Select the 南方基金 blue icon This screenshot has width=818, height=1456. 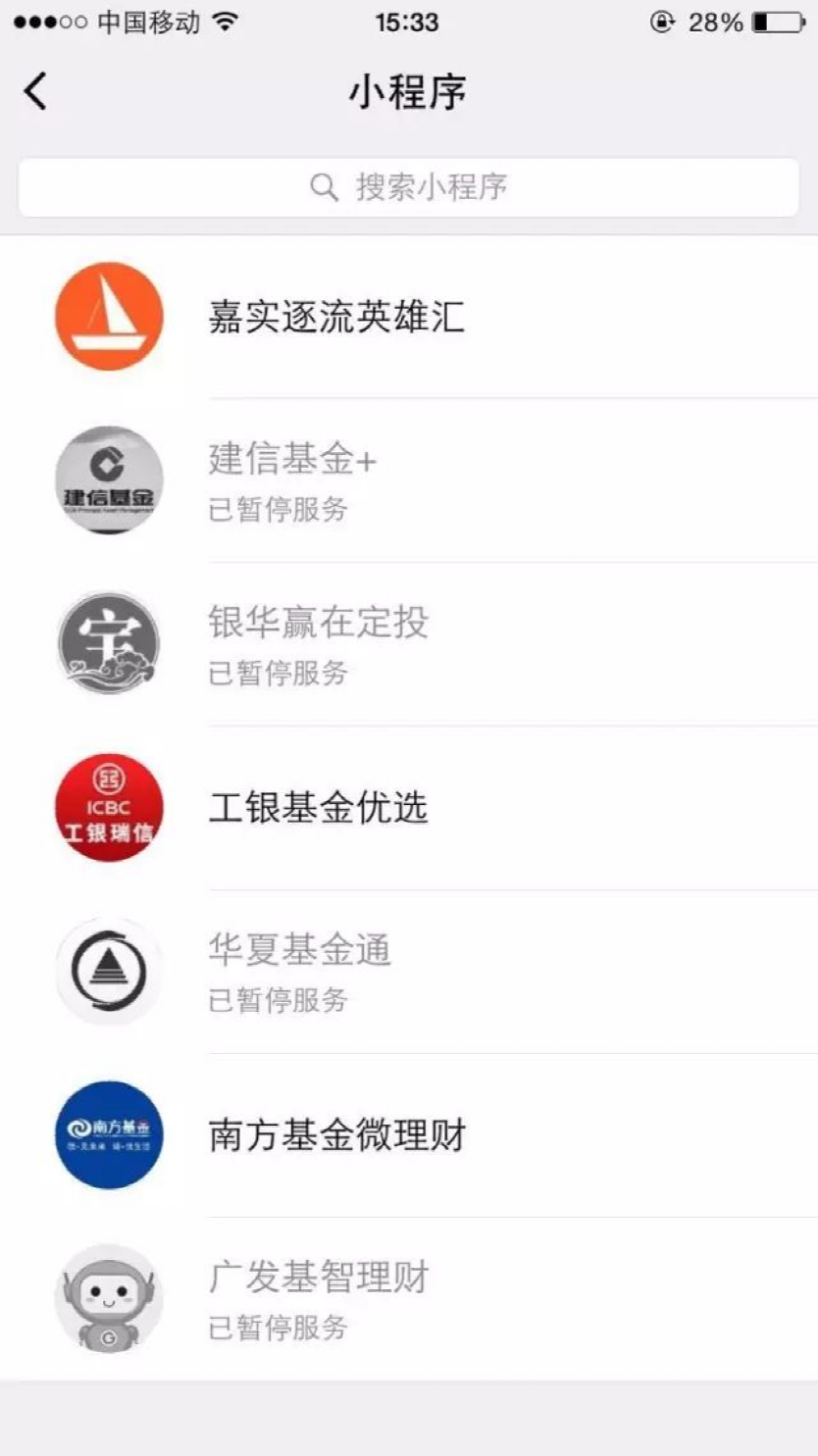[x=108, y=1133]
